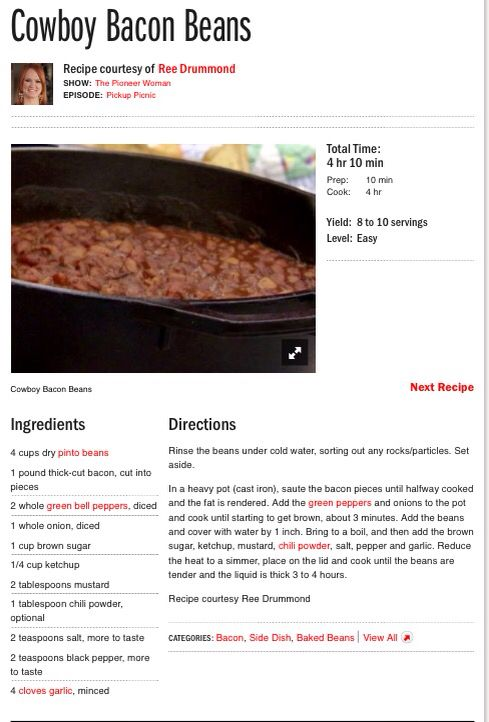
Task: Open The Pioneer Woman show link
Action: pos(133,83)
